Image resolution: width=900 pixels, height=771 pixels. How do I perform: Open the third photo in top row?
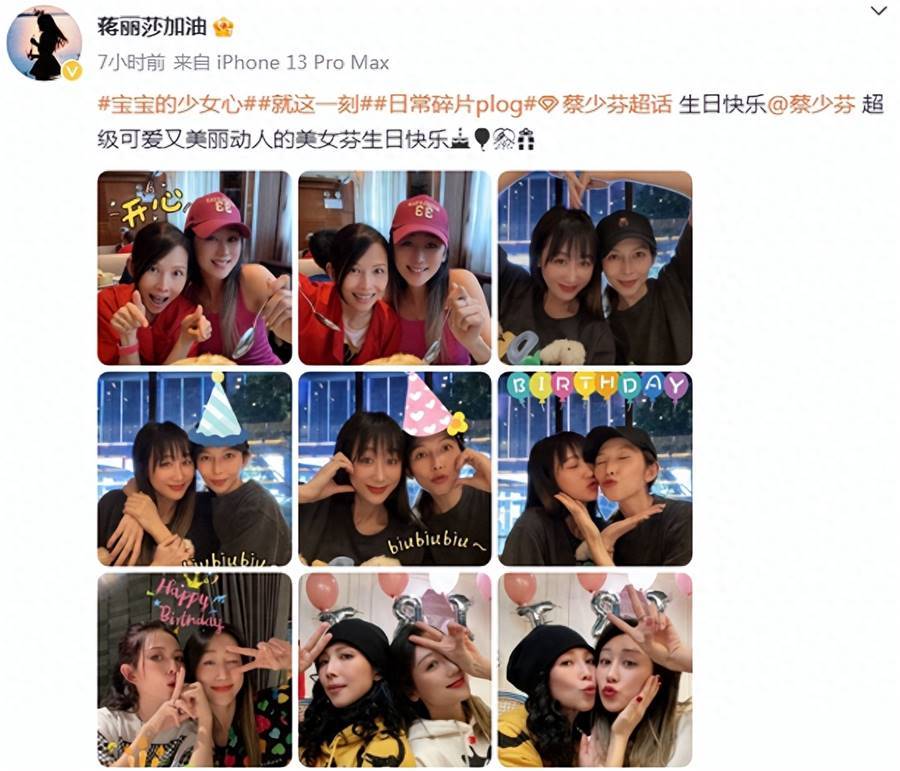(x=595, y=267)
